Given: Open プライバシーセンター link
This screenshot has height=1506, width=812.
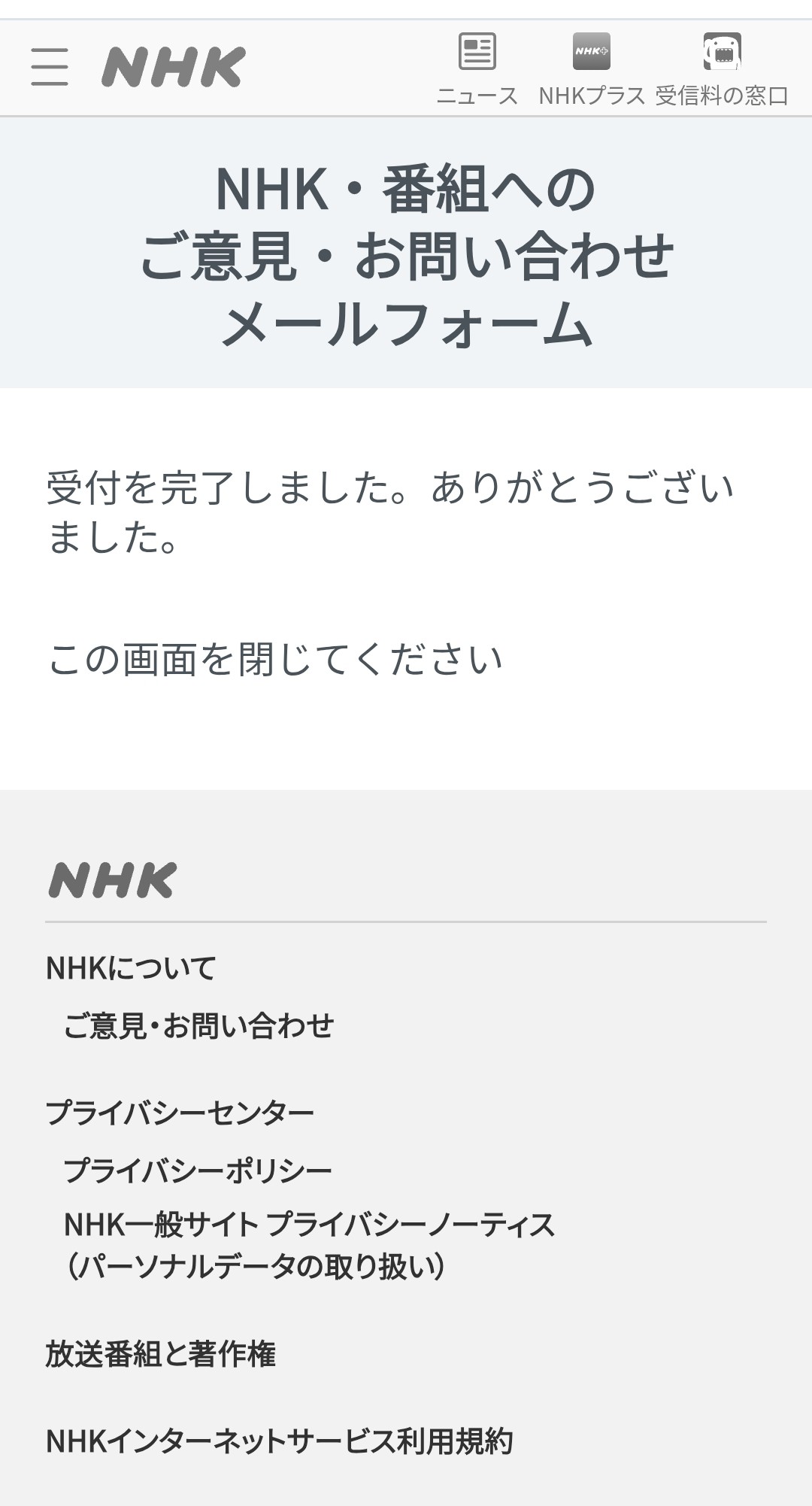Looking at the screenshot, I should [180, 1113].
